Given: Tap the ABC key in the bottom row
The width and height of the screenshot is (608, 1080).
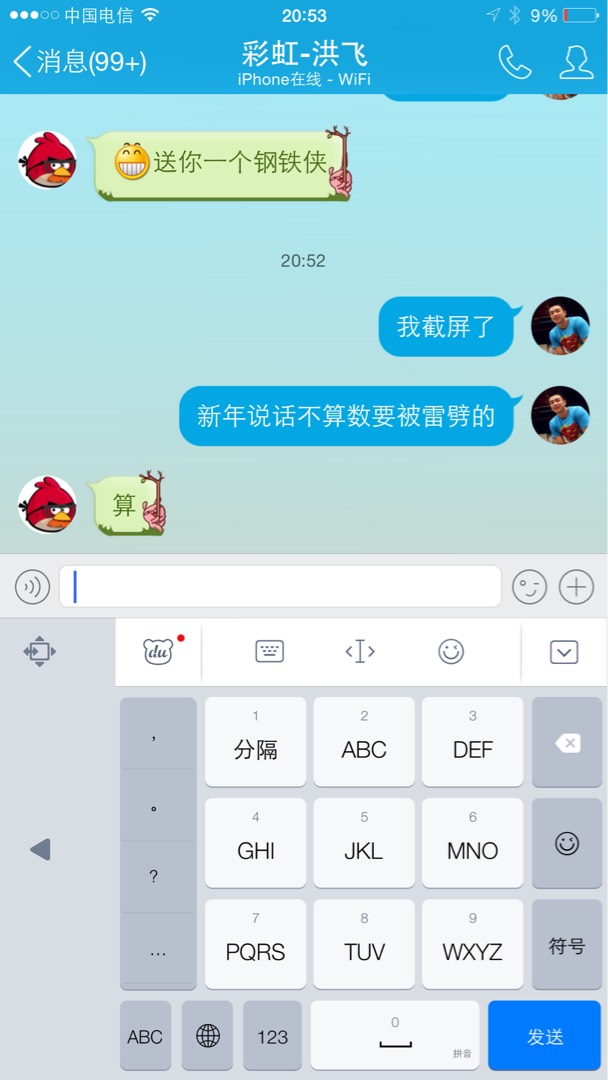Looking at the screenshot, I should pos(145,1037).
